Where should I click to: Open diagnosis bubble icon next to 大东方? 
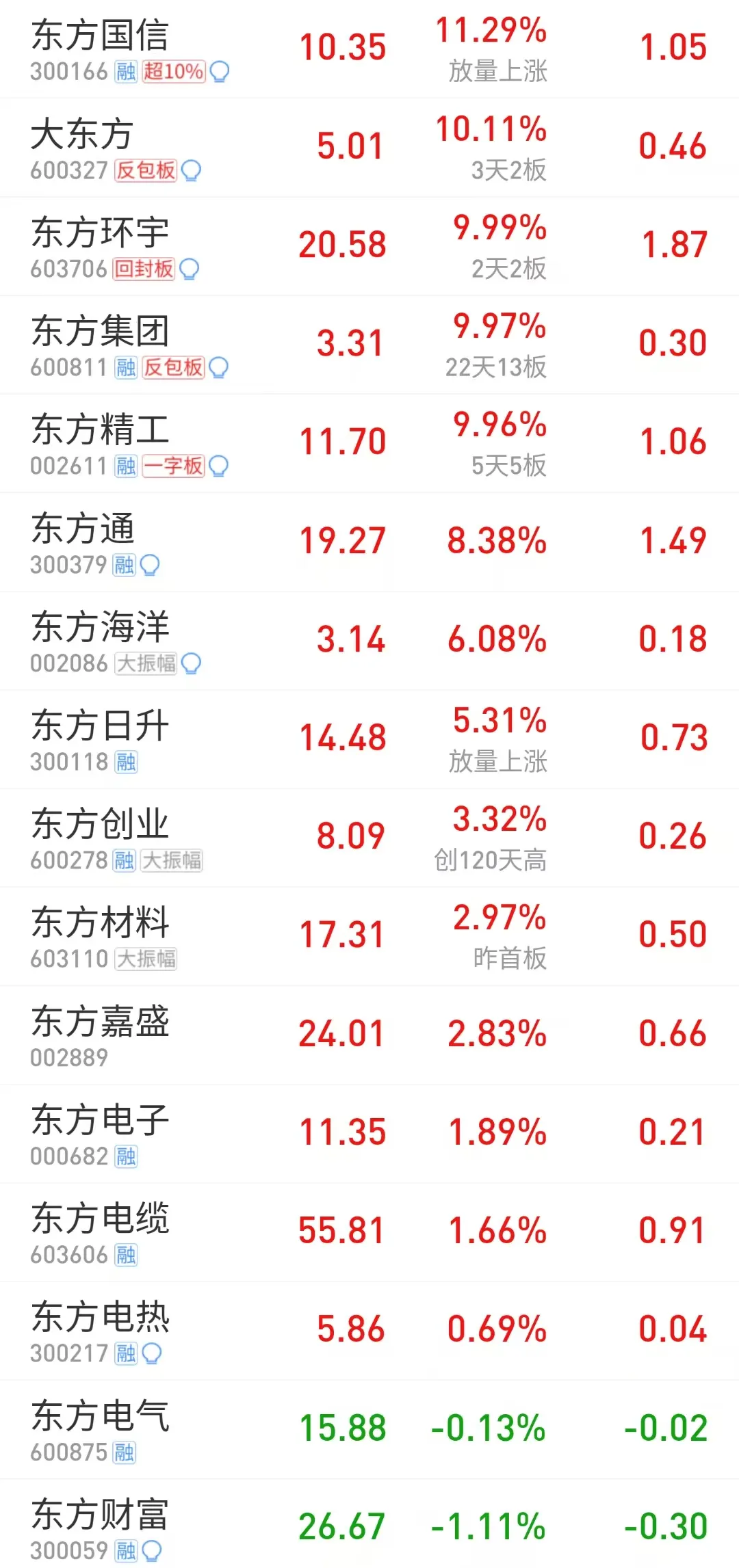pyautogui.click(x=192, y=172)
